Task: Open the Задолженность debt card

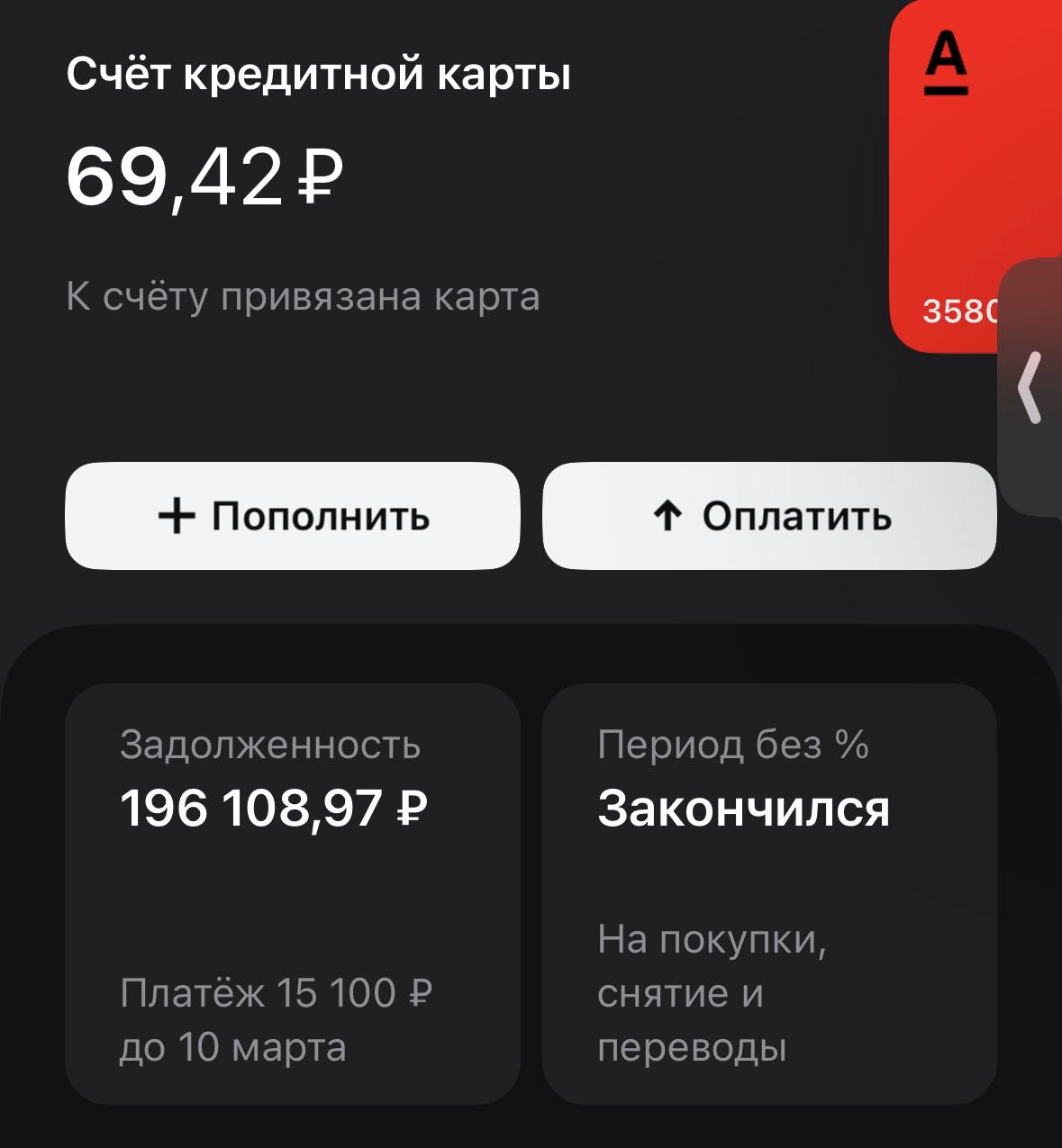Action: point(293,893)
